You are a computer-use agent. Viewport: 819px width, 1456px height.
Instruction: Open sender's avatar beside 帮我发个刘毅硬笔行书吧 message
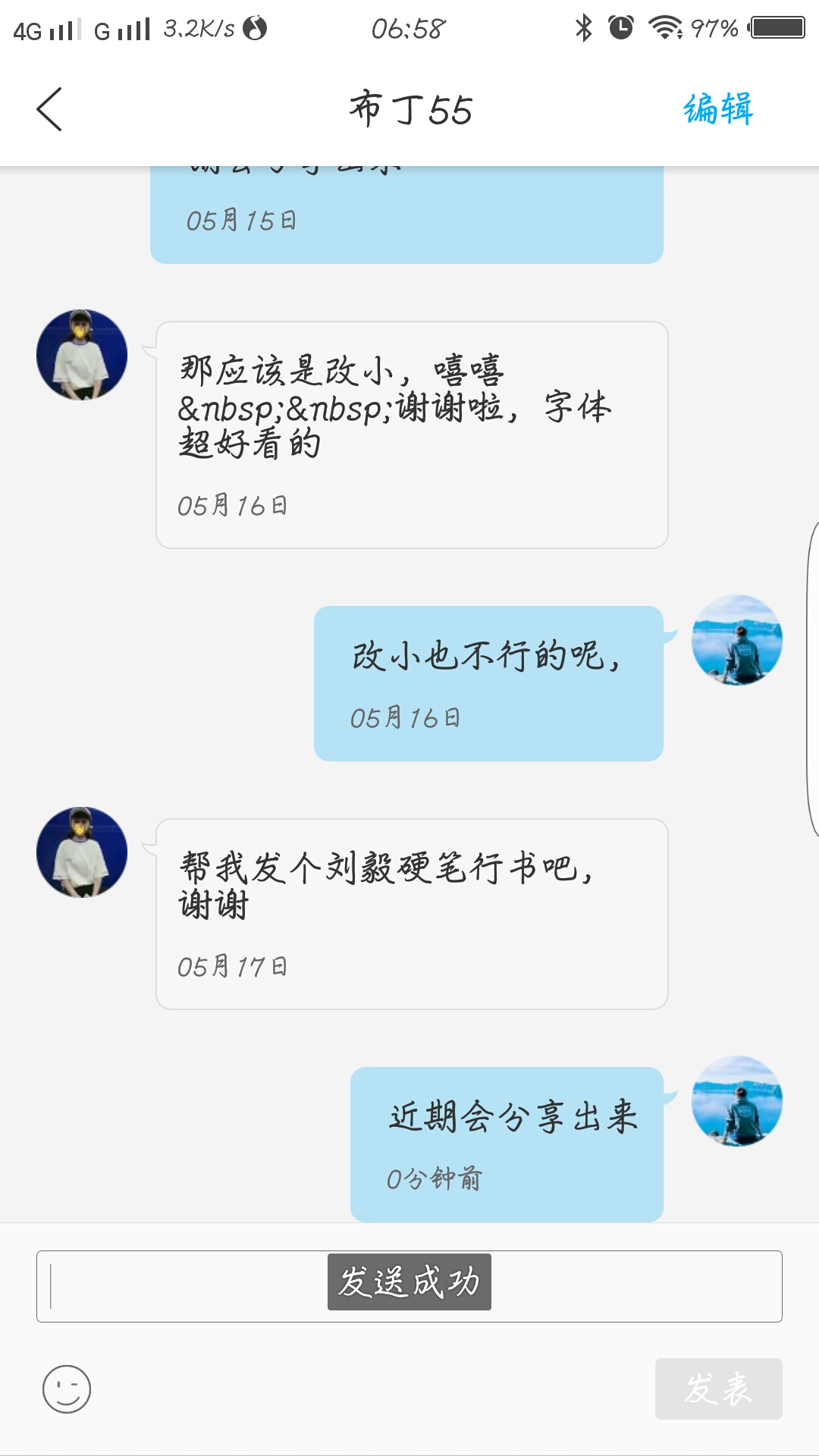point(82,852)
